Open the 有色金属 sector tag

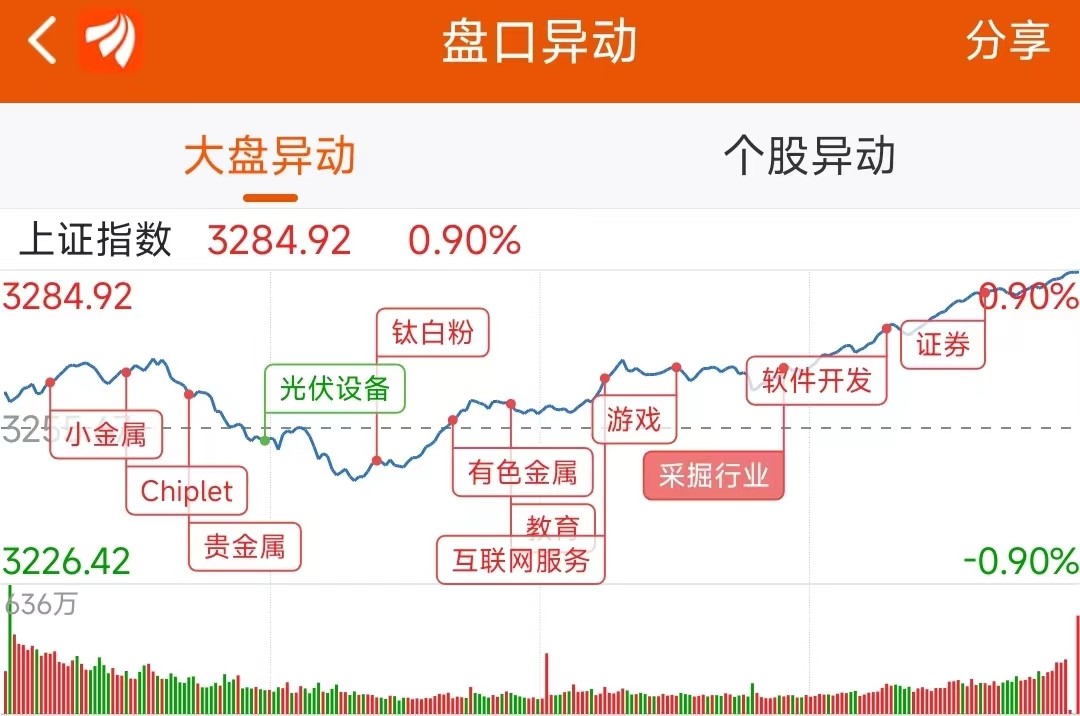(523, 472)
